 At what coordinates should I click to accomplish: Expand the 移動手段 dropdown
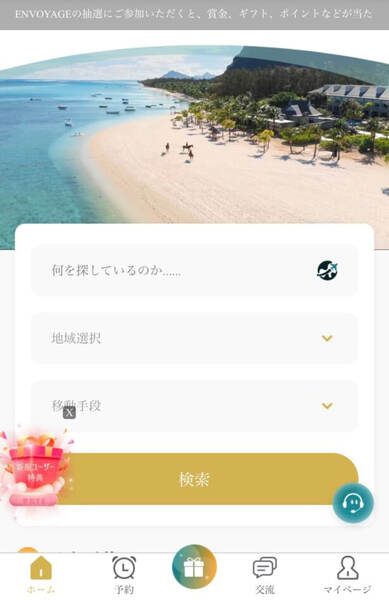tap(194, 406)
